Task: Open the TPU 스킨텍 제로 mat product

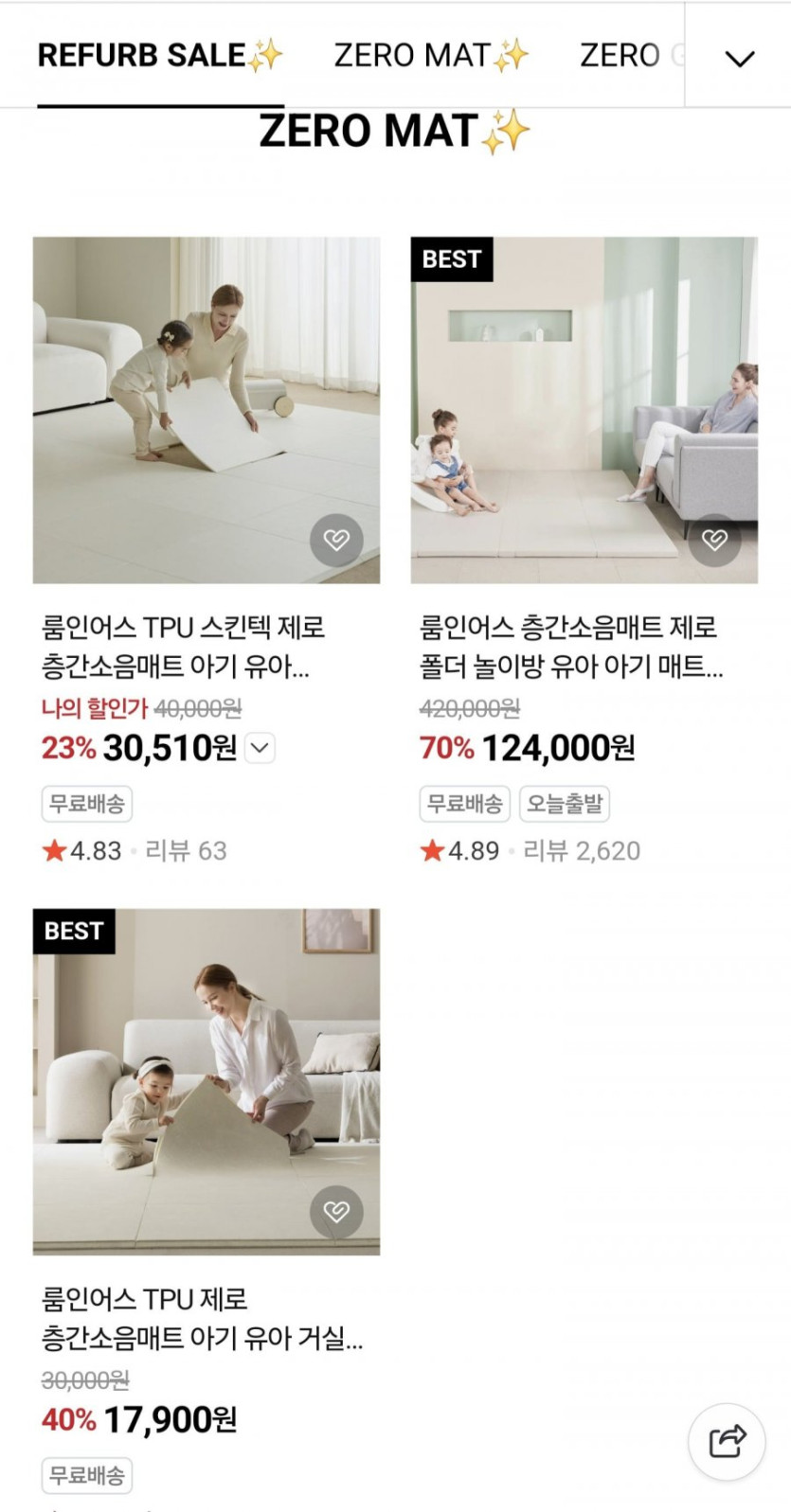Action: pos(206,409)
